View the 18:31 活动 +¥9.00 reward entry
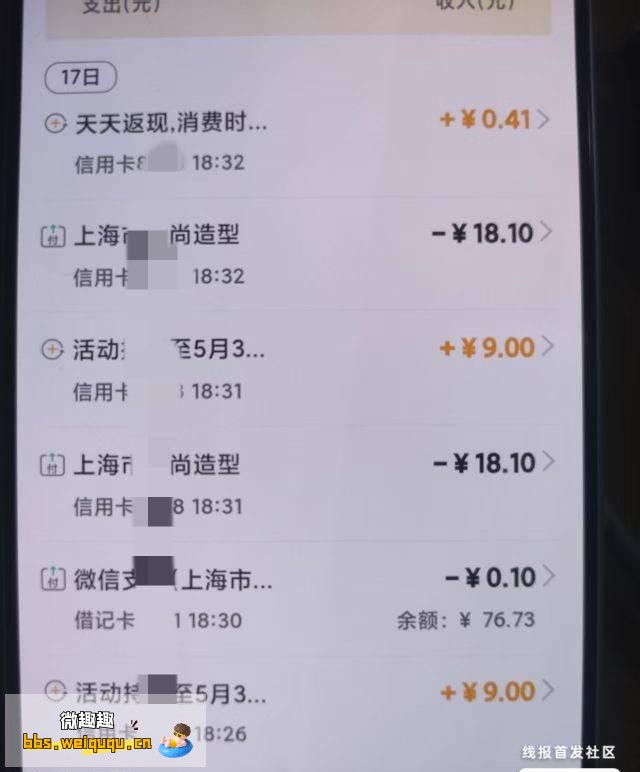 tap(300, 368)
